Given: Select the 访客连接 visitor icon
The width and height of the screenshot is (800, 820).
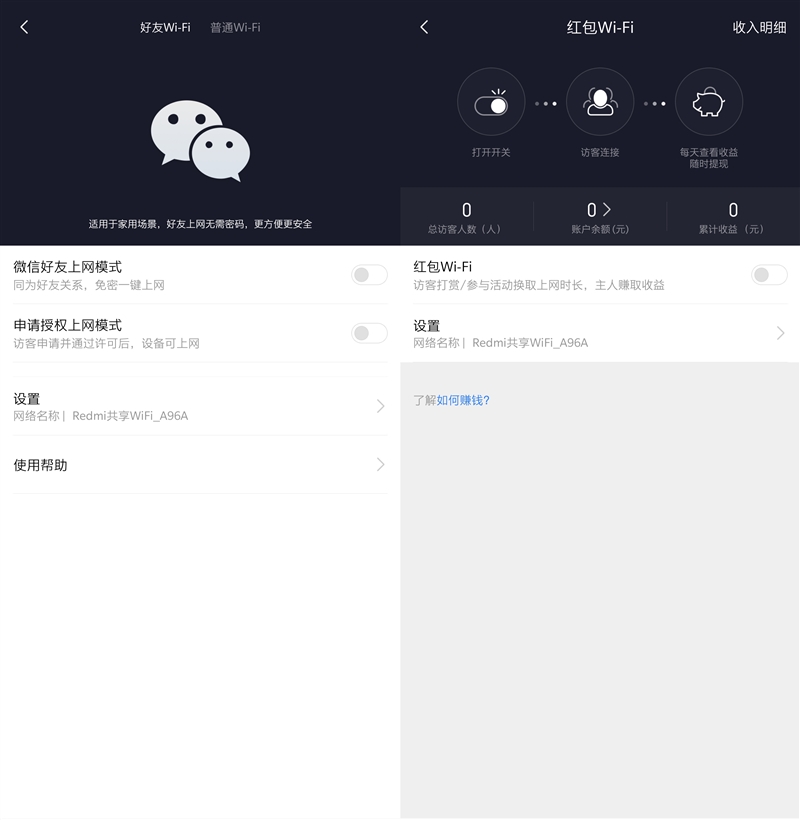Looking at the screenshot, I should (x=600, y=101).
